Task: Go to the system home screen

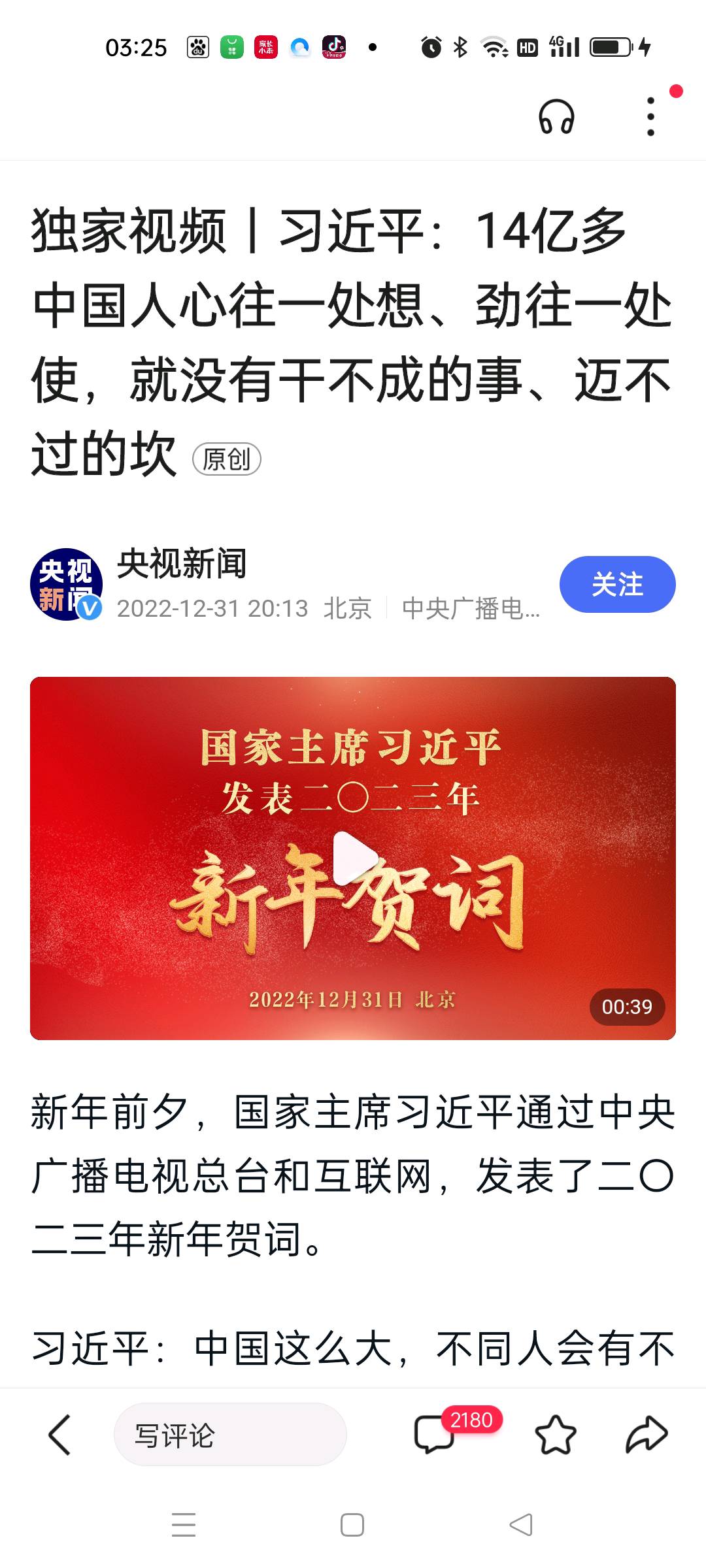Action: (352, 1525)
